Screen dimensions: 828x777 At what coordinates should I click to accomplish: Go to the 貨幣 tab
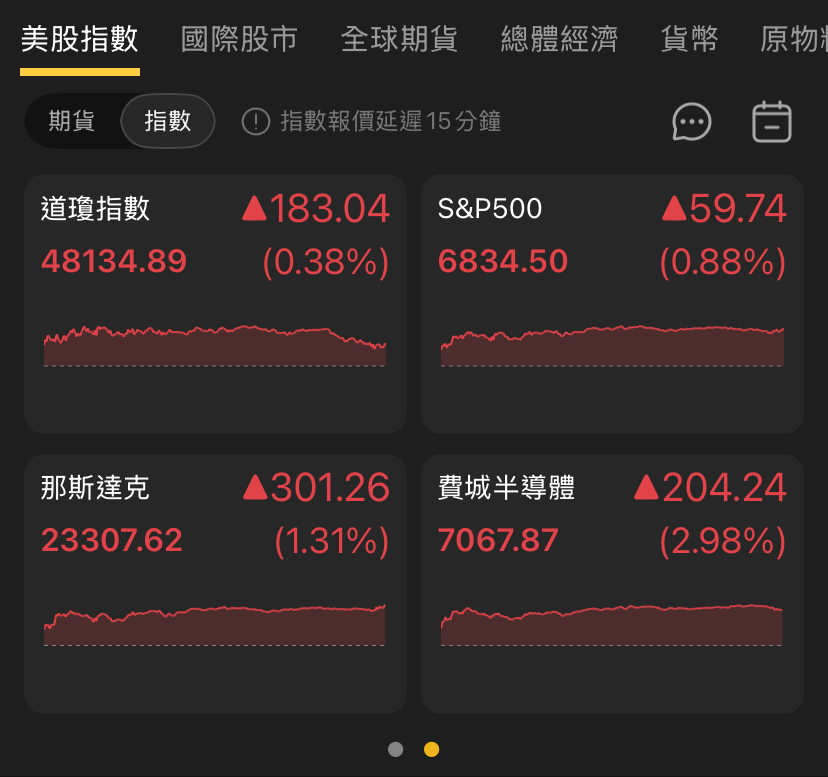tap(689, 40)
